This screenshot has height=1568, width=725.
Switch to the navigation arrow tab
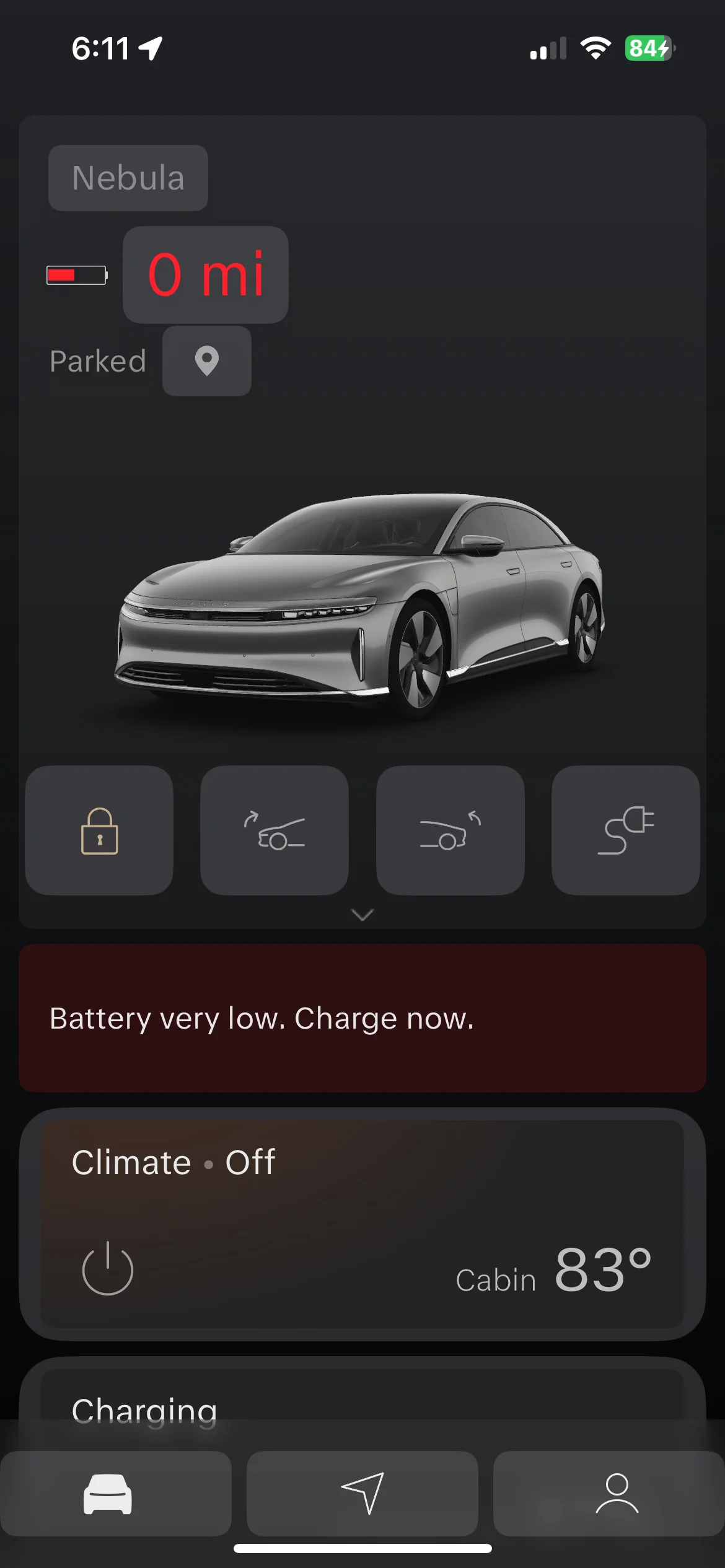pyautogui.click(x=362, y=1494)
